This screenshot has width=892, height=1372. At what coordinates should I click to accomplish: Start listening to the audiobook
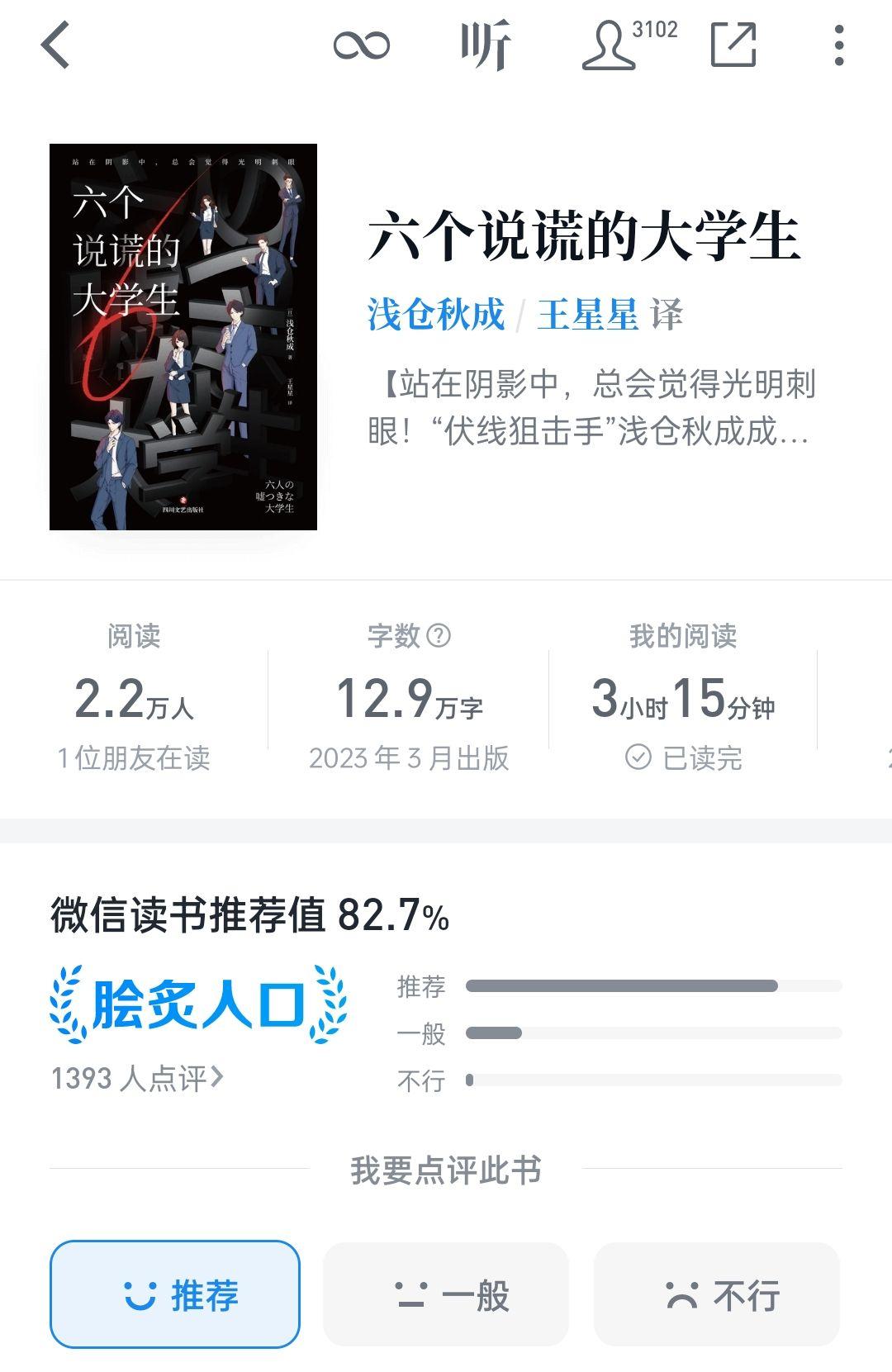tap(486, 45)
